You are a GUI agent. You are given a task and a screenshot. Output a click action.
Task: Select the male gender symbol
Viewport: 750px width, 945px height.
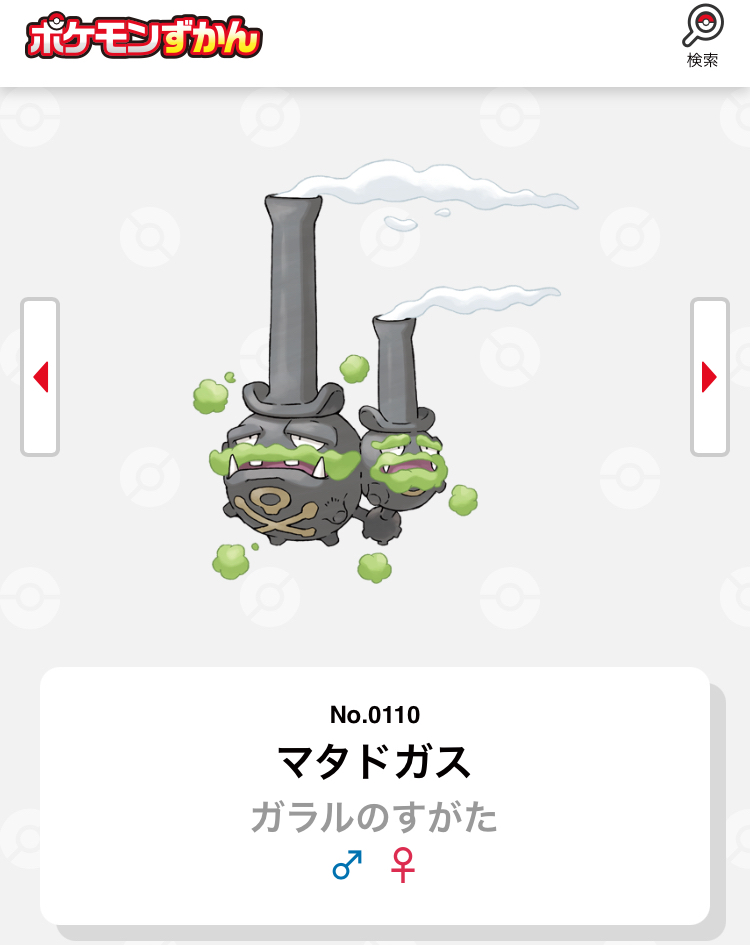347,864
